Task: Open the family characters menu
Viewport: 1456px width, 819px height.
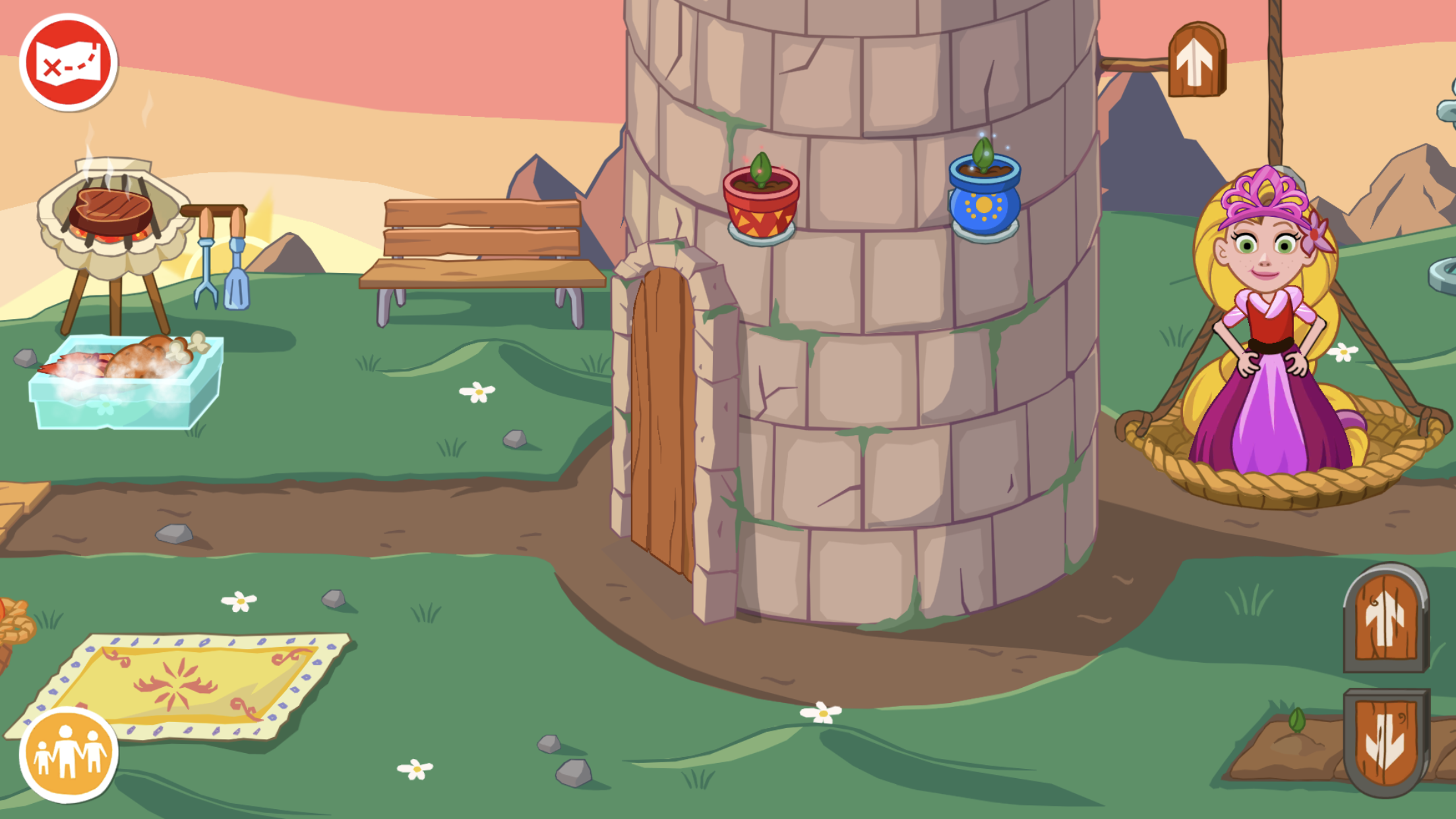Action: tap(69, 754)
